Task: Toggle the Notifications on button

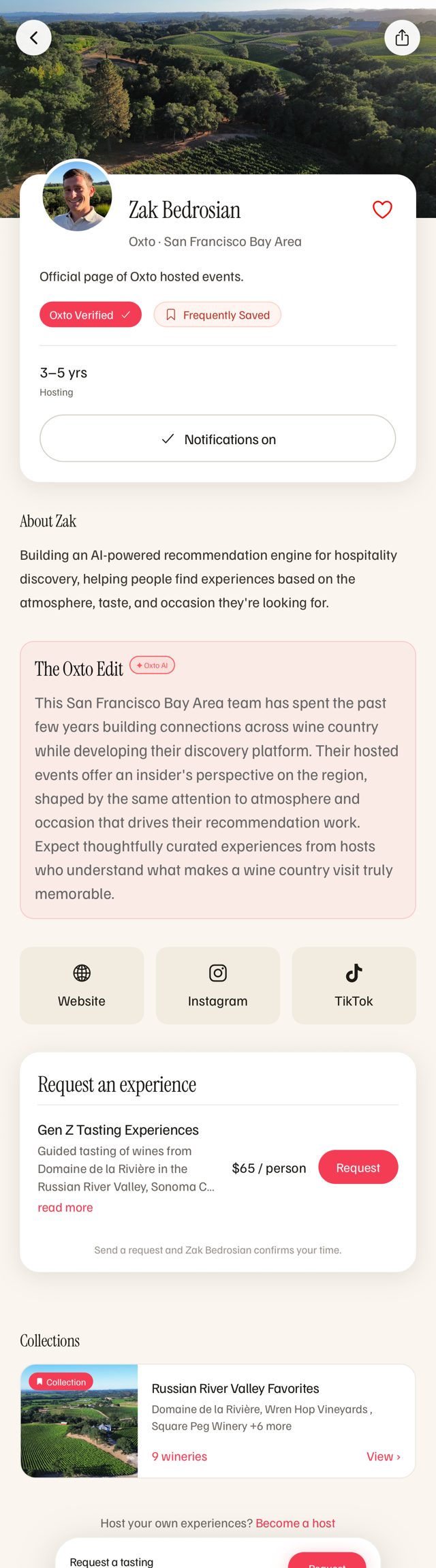Action: pyautogui.click(x=217, y=439)
